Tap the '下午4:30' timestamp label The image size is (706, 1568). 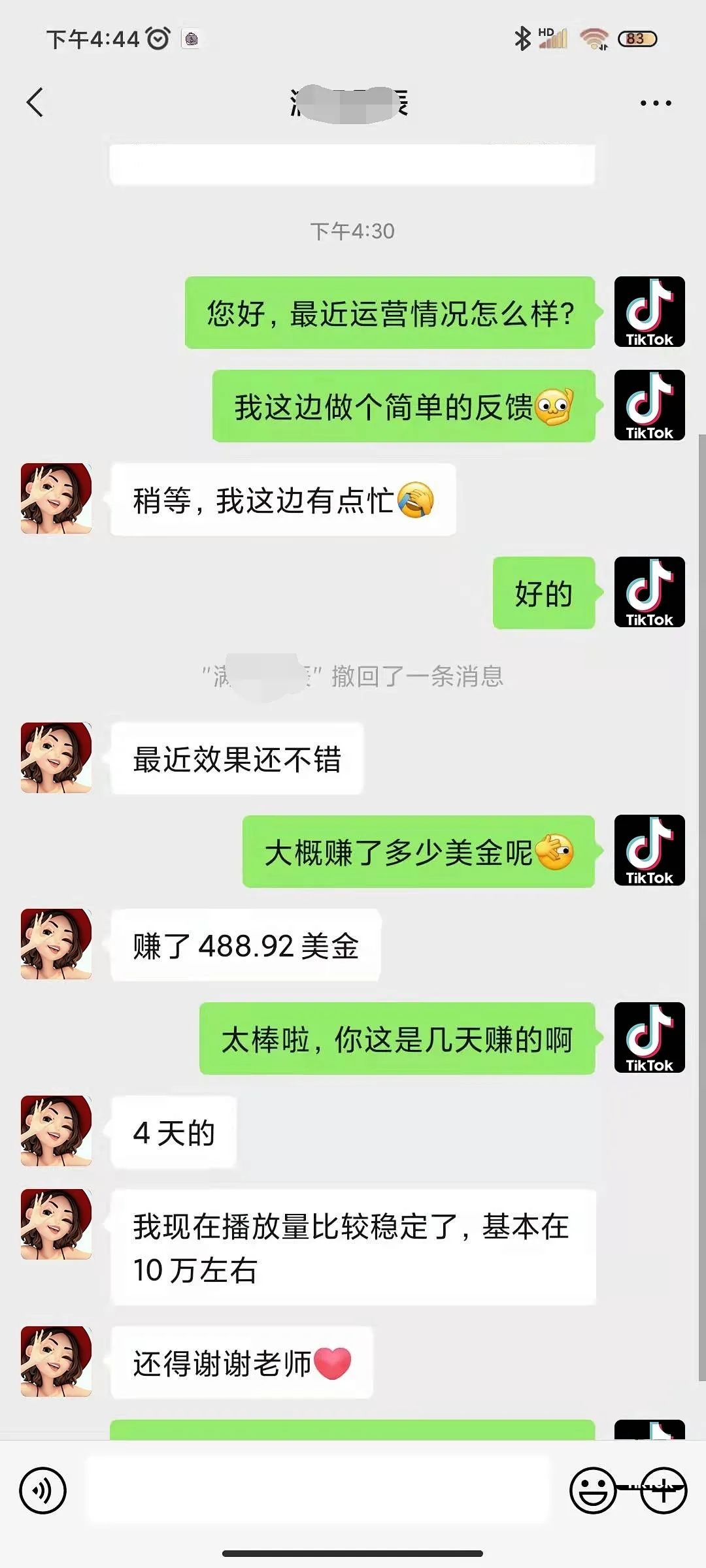point(353,229)
